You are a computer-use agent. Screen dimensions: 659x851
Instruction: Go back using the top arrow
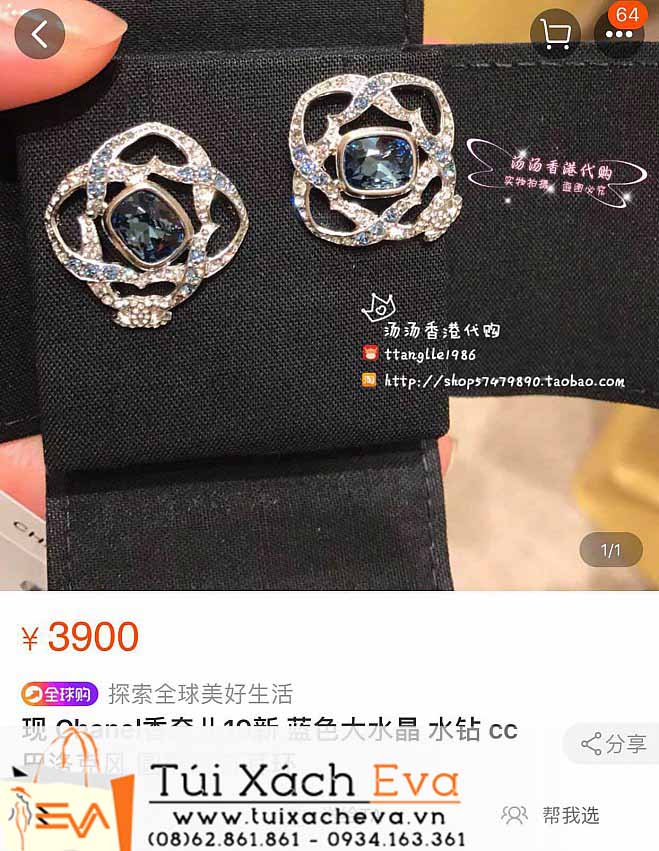click(40, 35)
